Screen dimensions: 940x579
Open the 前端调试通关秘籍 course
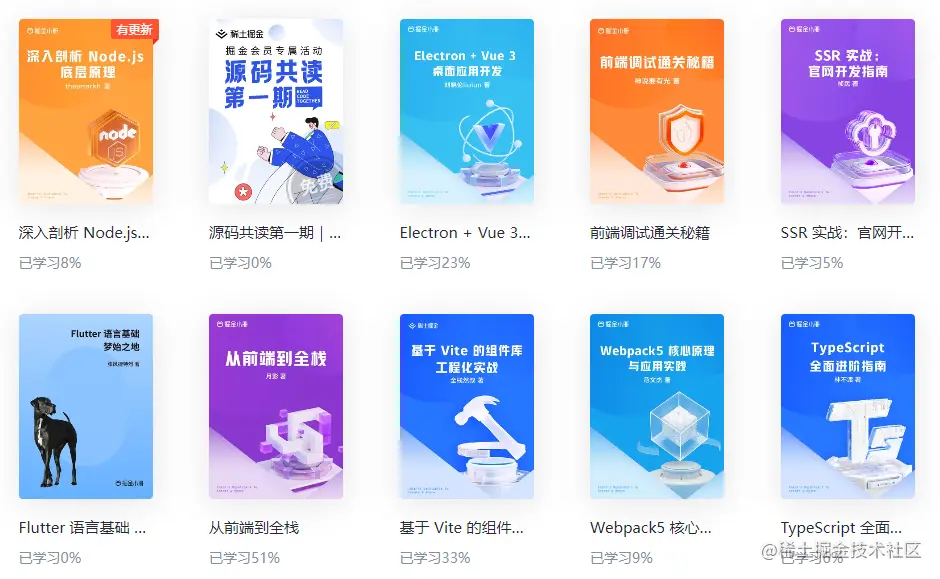pos(657,111)
